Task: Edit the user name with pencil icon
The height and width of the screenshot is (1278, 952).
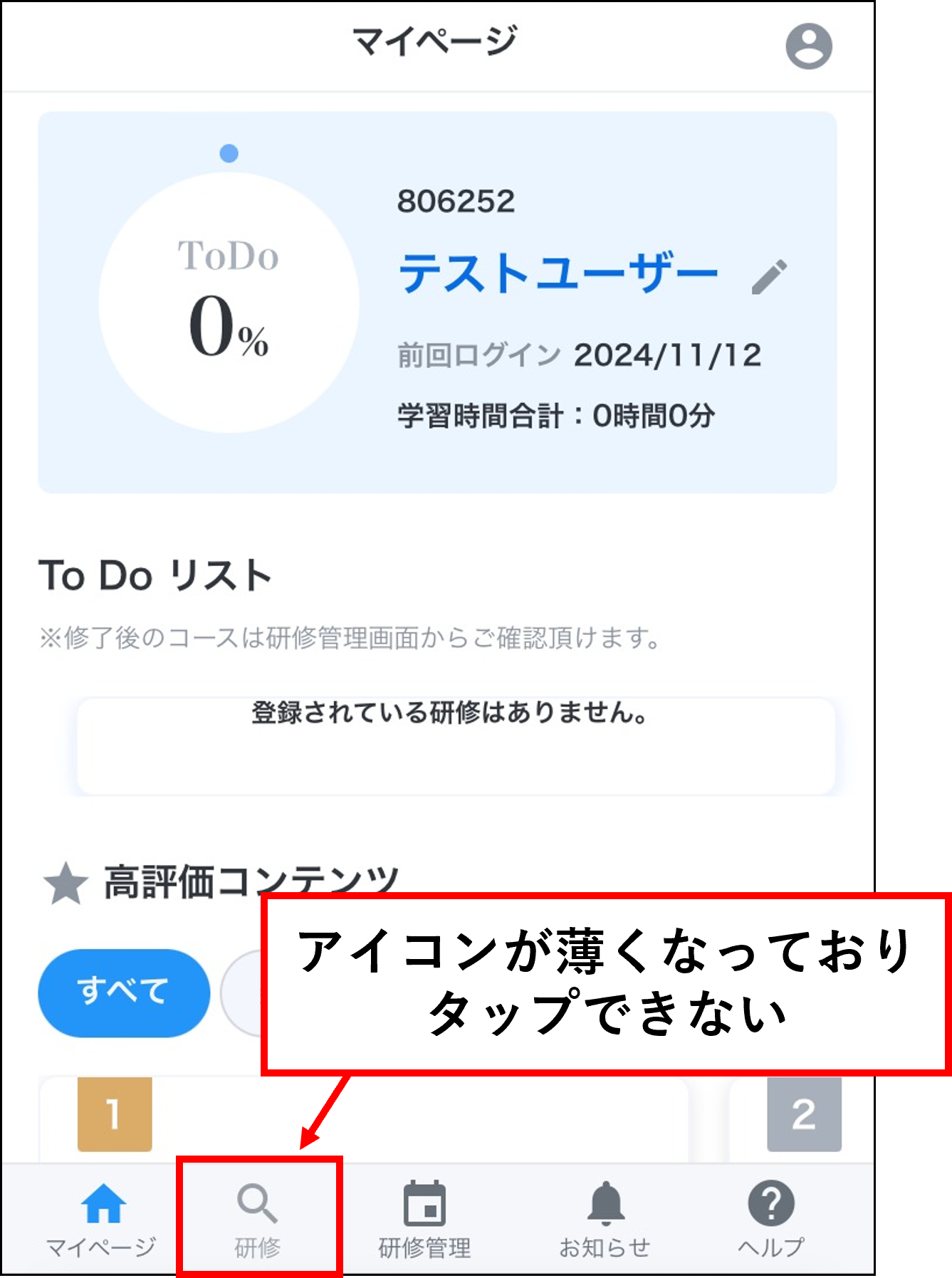Action: (769, 276)
